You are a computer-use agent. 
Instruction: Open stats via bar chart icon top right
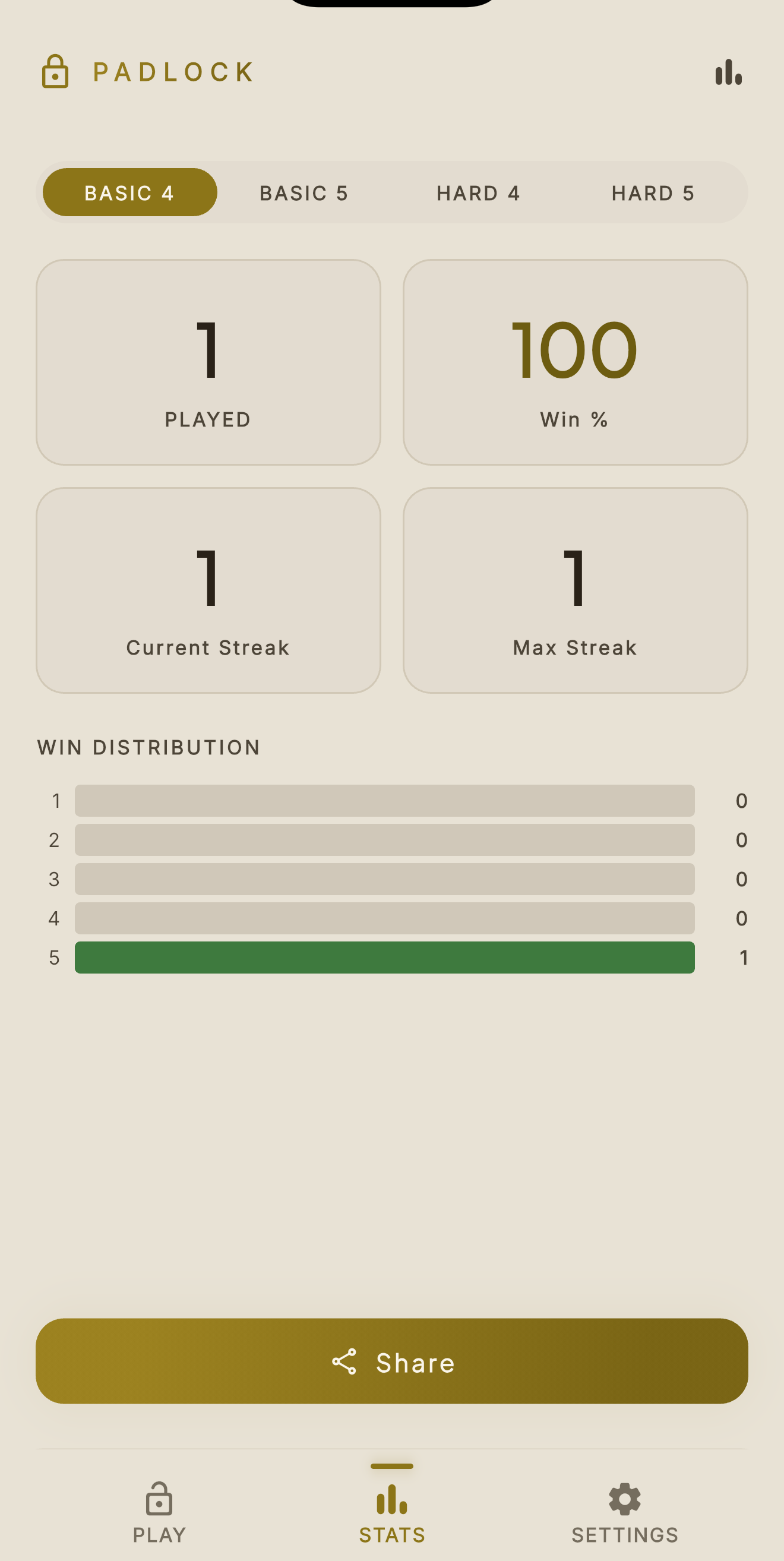[x=728, y=72]
